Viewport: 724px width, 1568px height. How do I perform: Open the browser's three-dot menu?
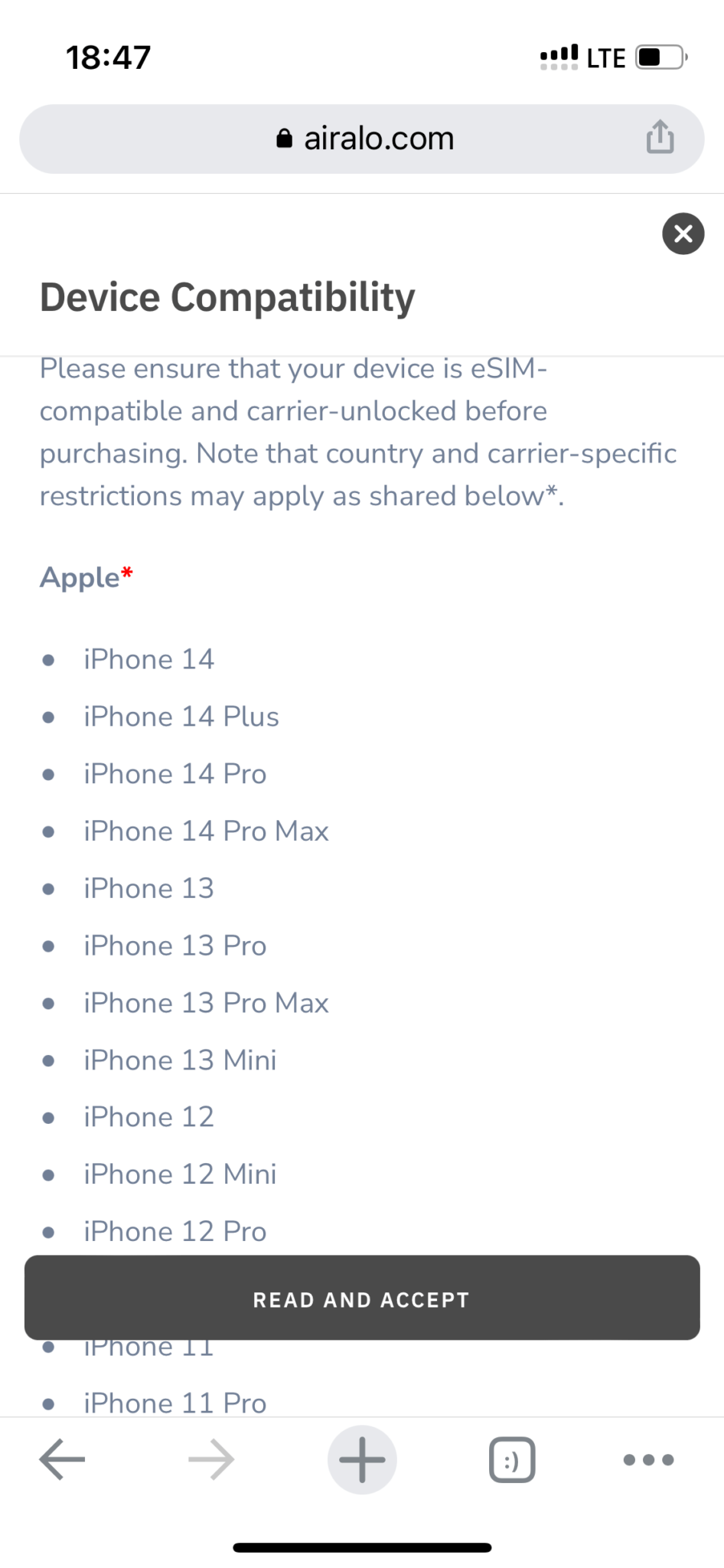(648, 1460)
